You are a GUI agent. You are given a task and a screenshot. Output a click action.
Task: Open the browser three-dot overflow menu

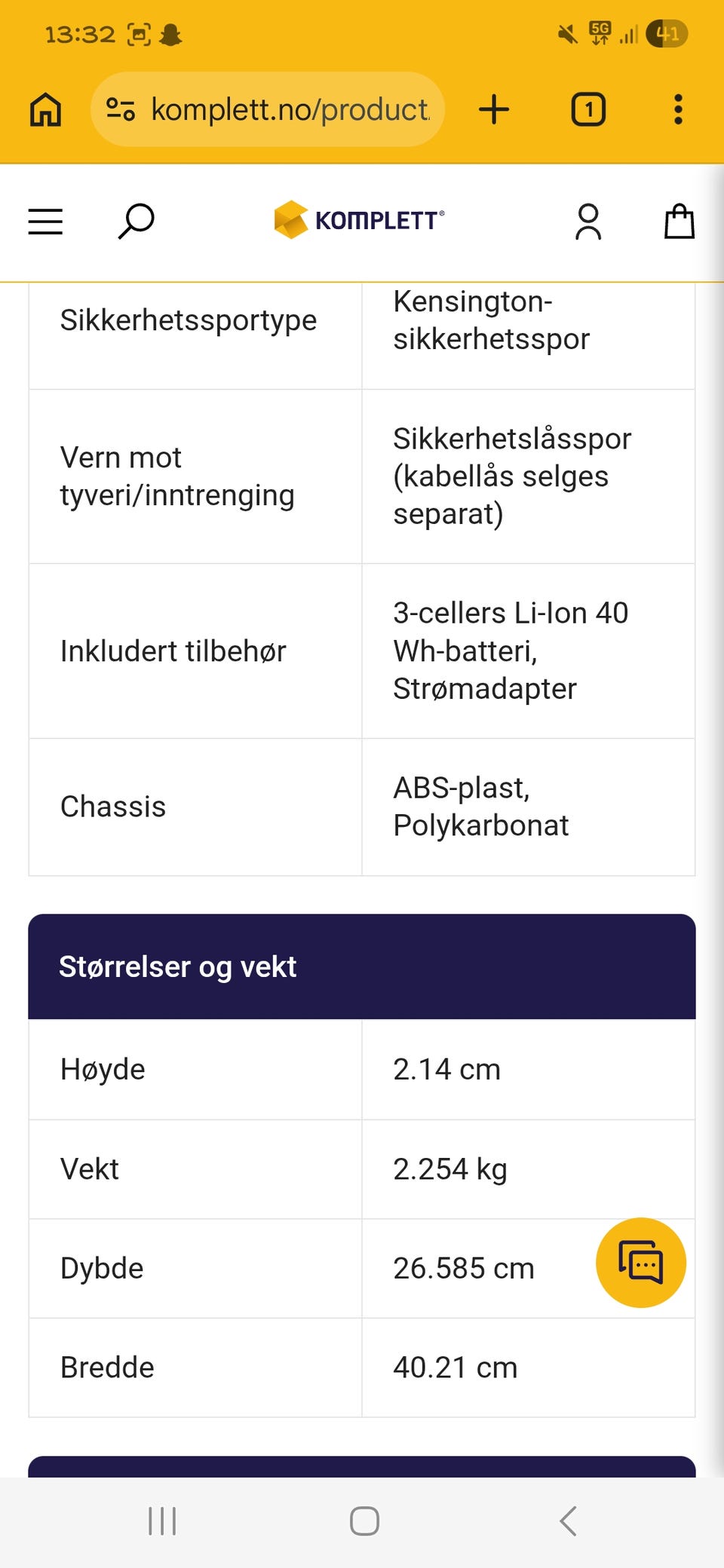678,109
